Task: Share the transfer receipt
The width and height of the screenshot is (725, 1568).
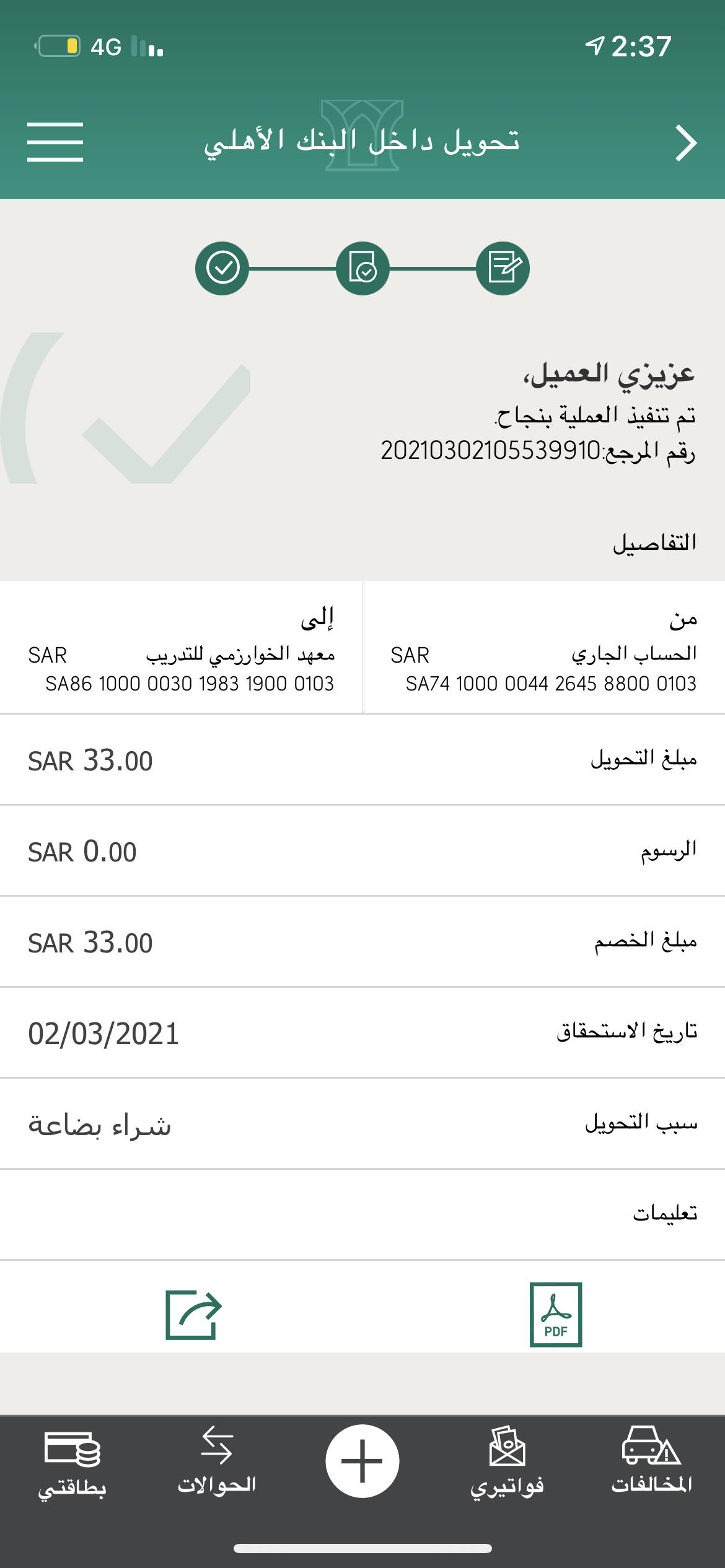Action: click(193, 1314)
